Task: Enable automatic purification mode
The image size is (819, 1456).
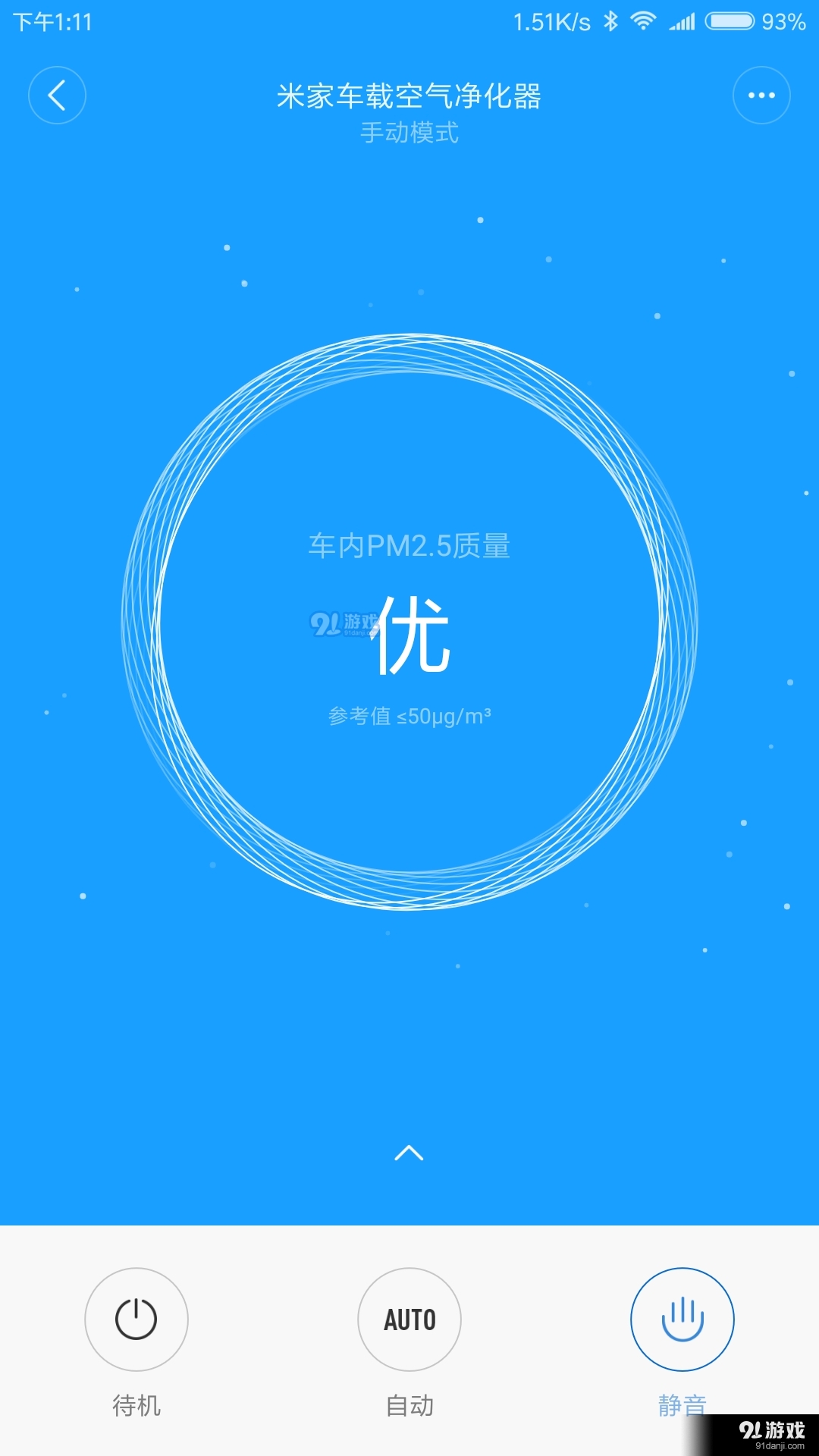Action: click(409, 1319)
